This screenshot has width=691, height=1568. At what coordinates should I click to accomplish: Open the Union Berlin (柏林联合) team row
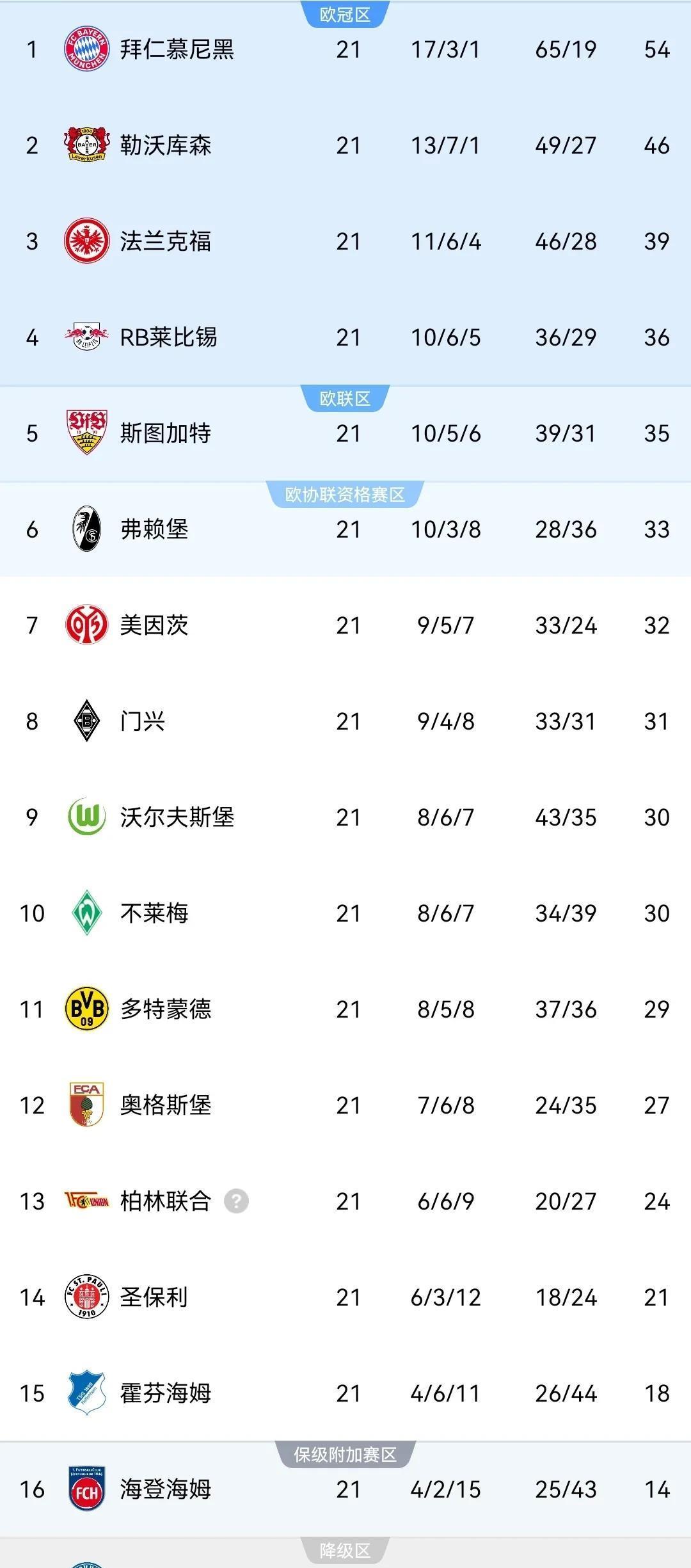165,1201
